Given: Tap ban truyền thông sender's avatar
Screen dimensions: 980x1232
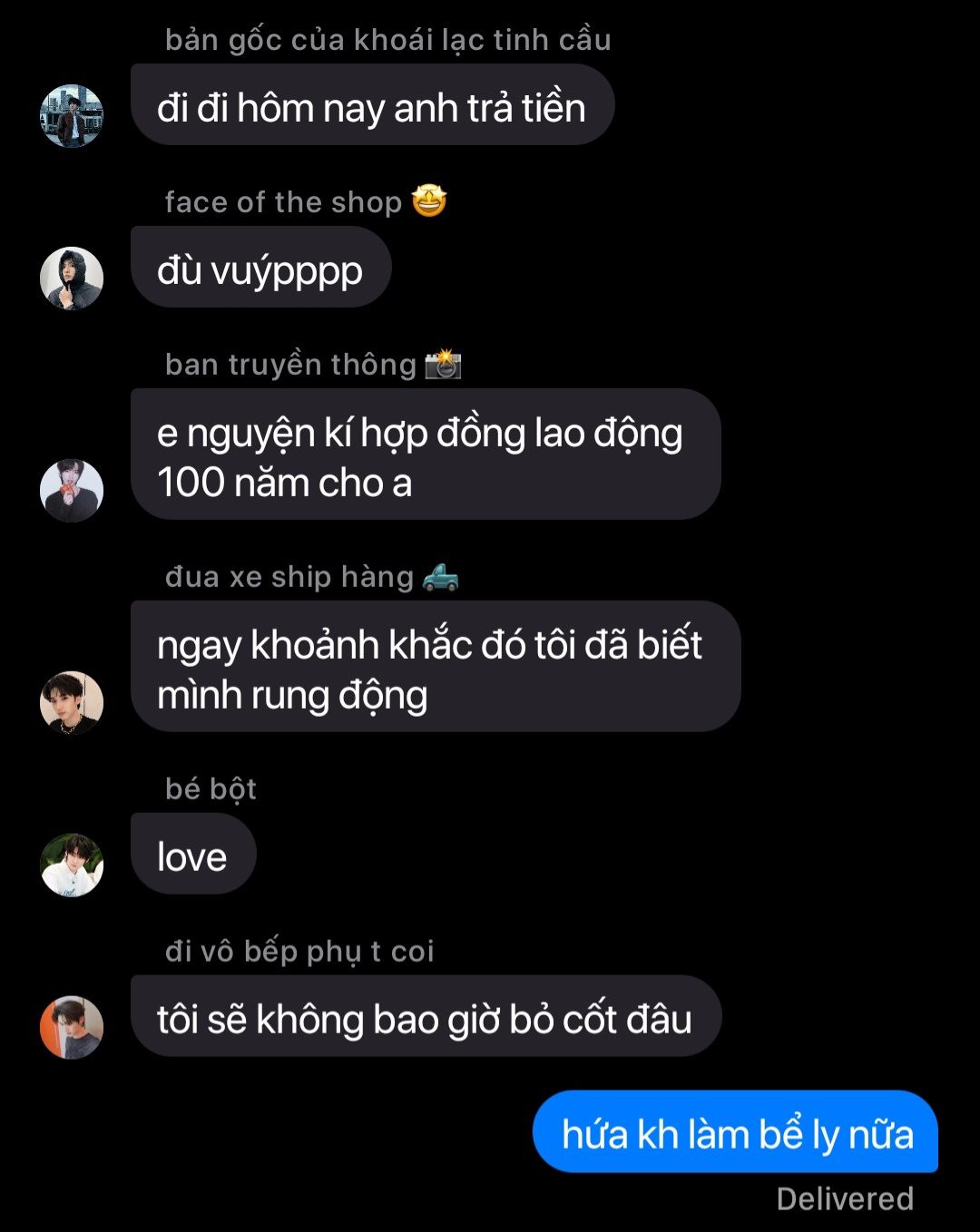Looking at the screenshot, I should tap(72, 491).
